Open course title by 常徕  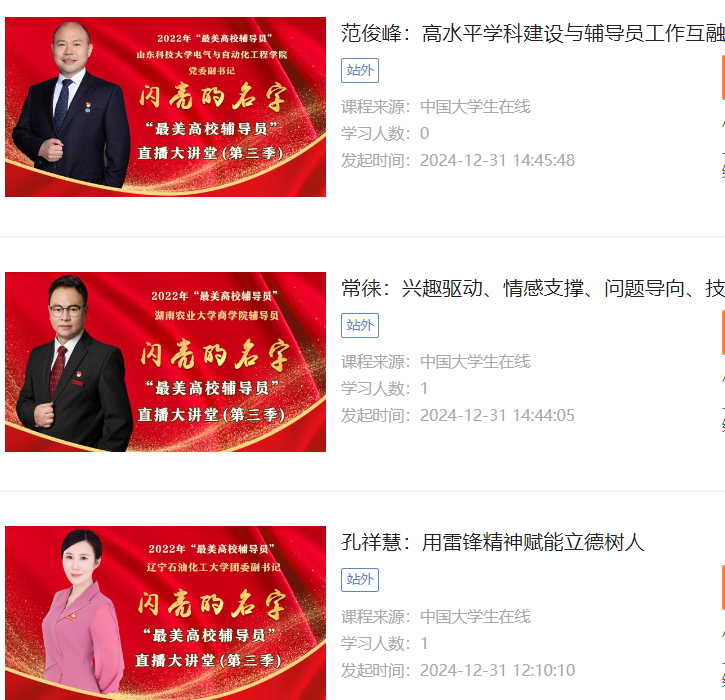tap(532, 289)
